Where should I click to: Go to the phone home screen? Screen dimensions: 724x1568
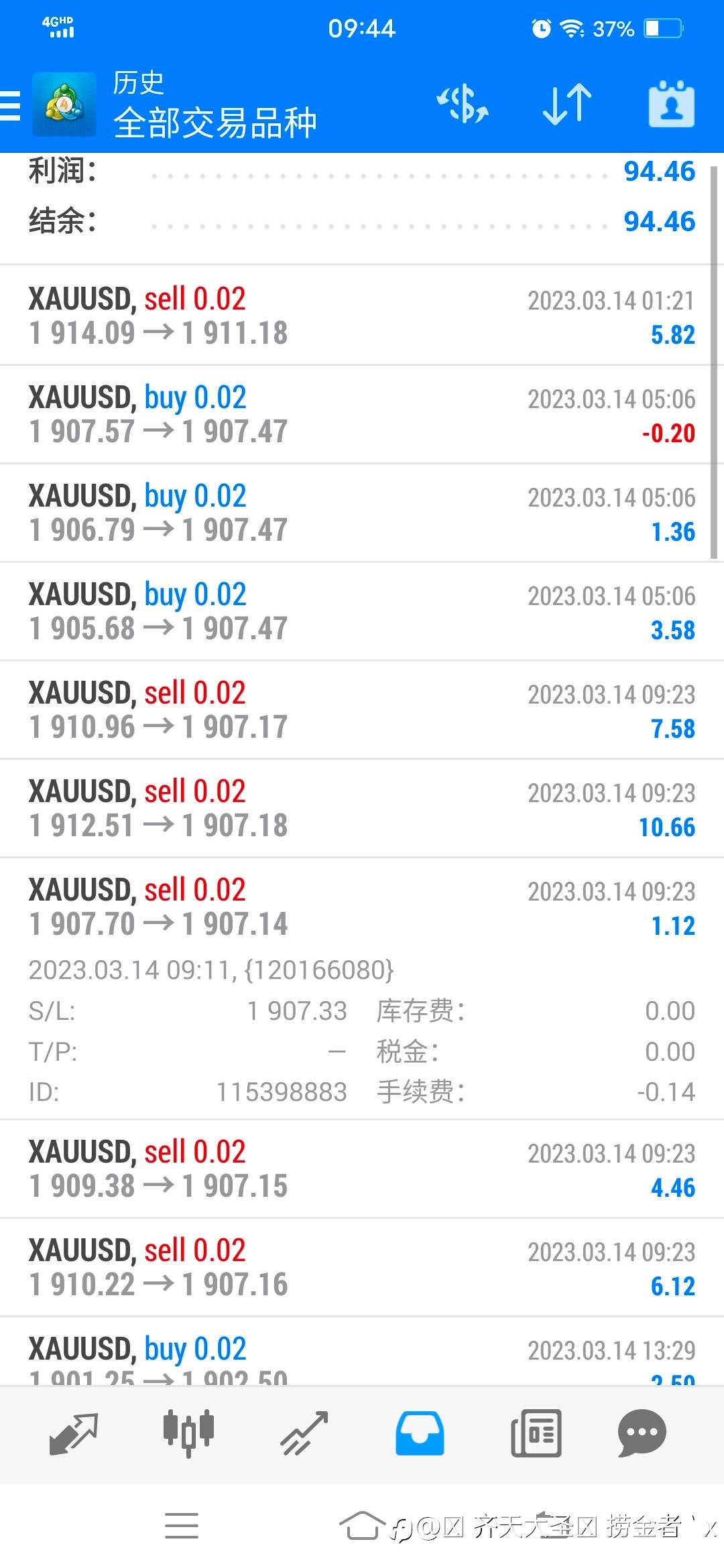point(362,1526)
